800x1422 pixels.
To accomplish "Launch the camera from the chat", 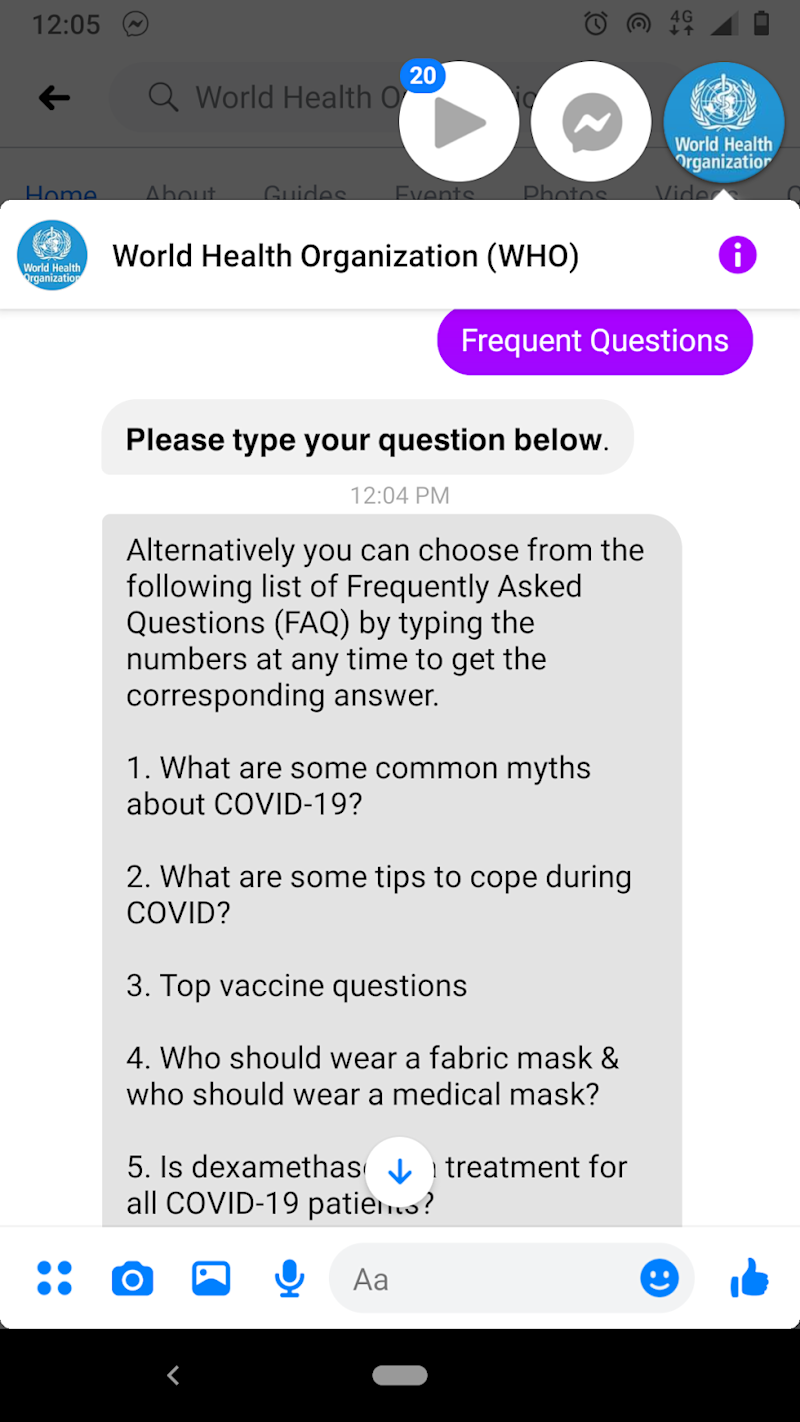I will [x=132, y=1278].
